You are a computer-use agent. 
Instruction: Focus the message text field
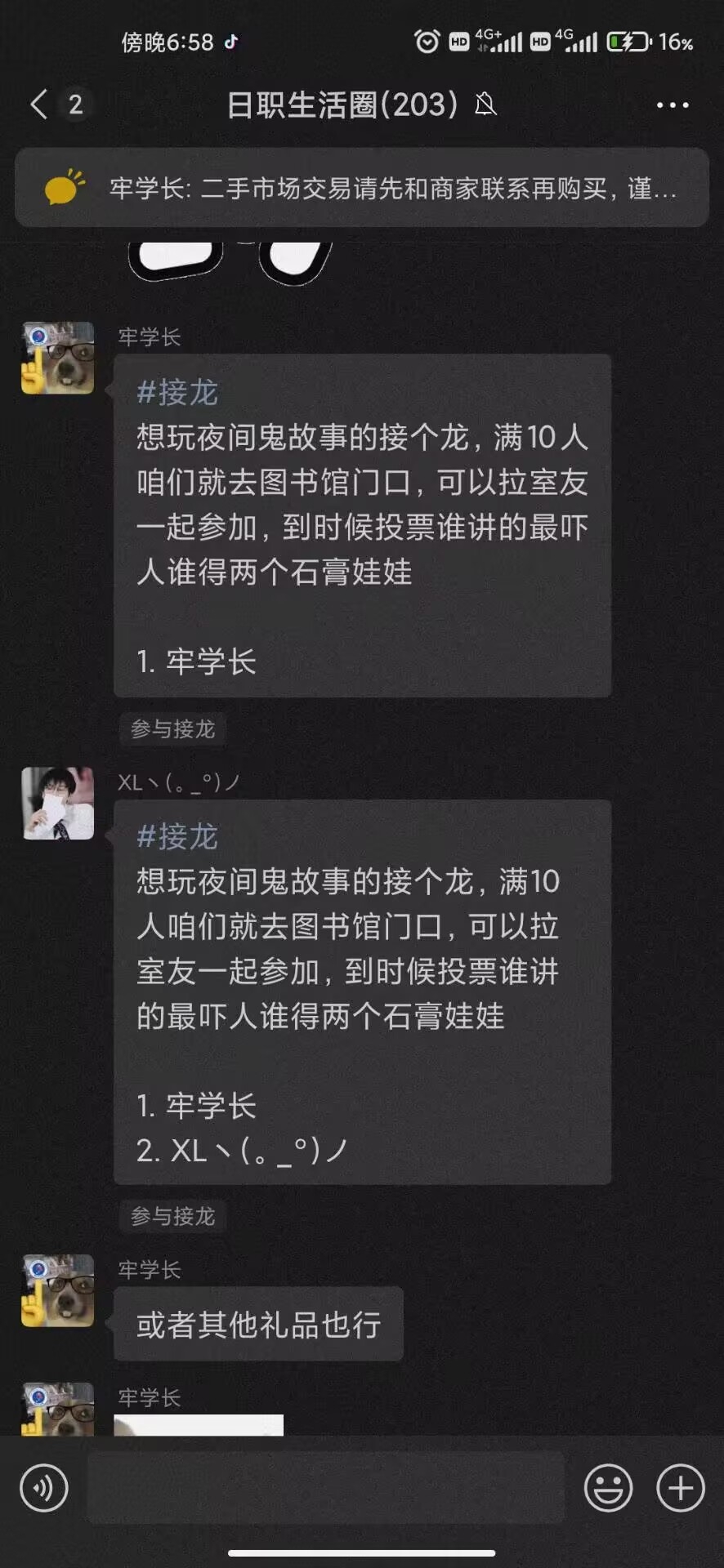pos(325,1488)
